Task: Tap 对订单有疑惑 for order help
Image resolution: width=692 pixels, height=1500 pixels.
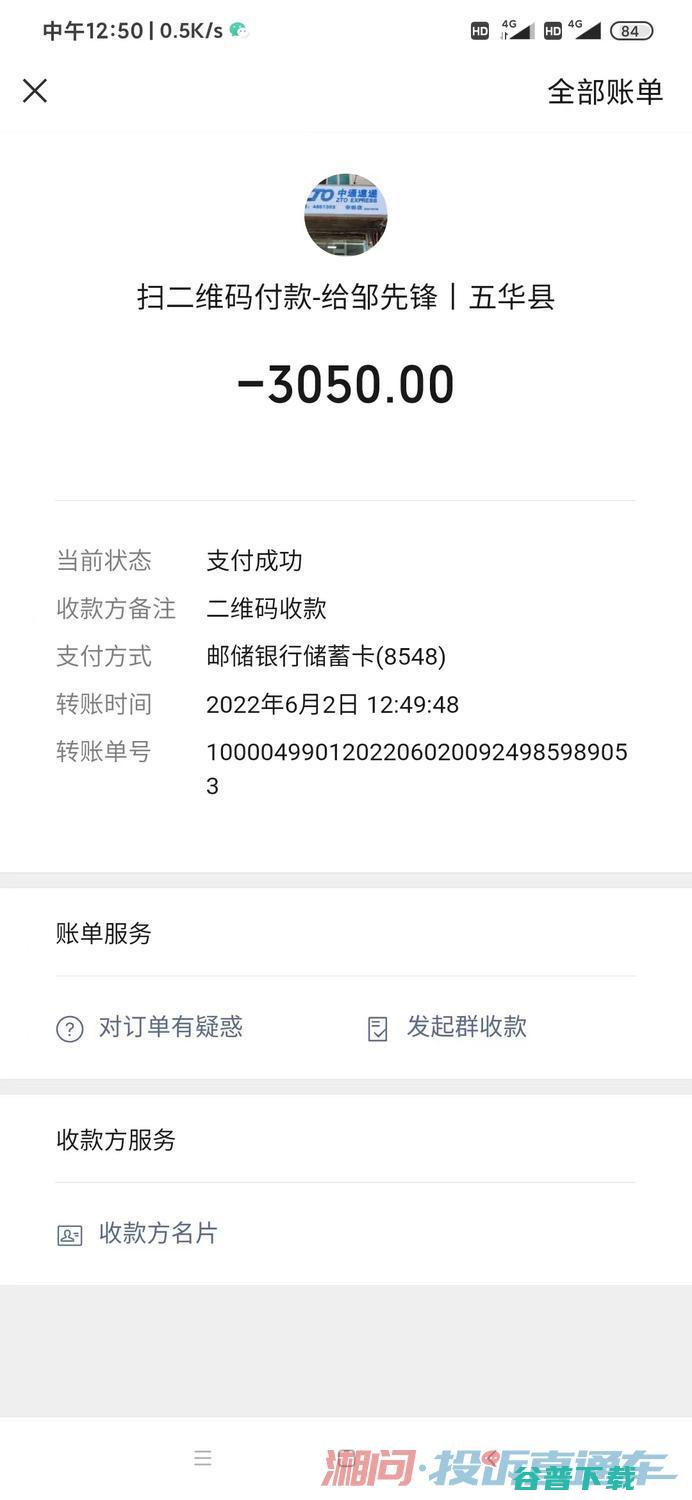Action: click(150, 1027)
